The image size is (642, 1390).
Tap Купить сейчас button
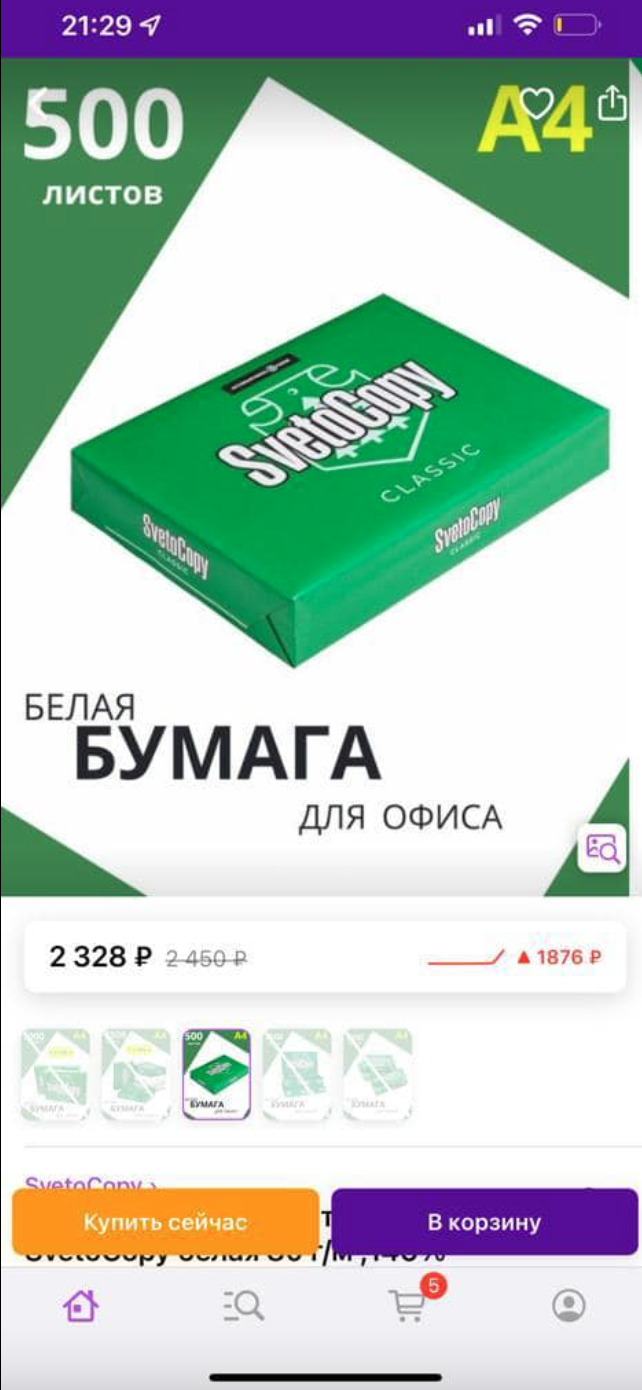pos(165,1222)
